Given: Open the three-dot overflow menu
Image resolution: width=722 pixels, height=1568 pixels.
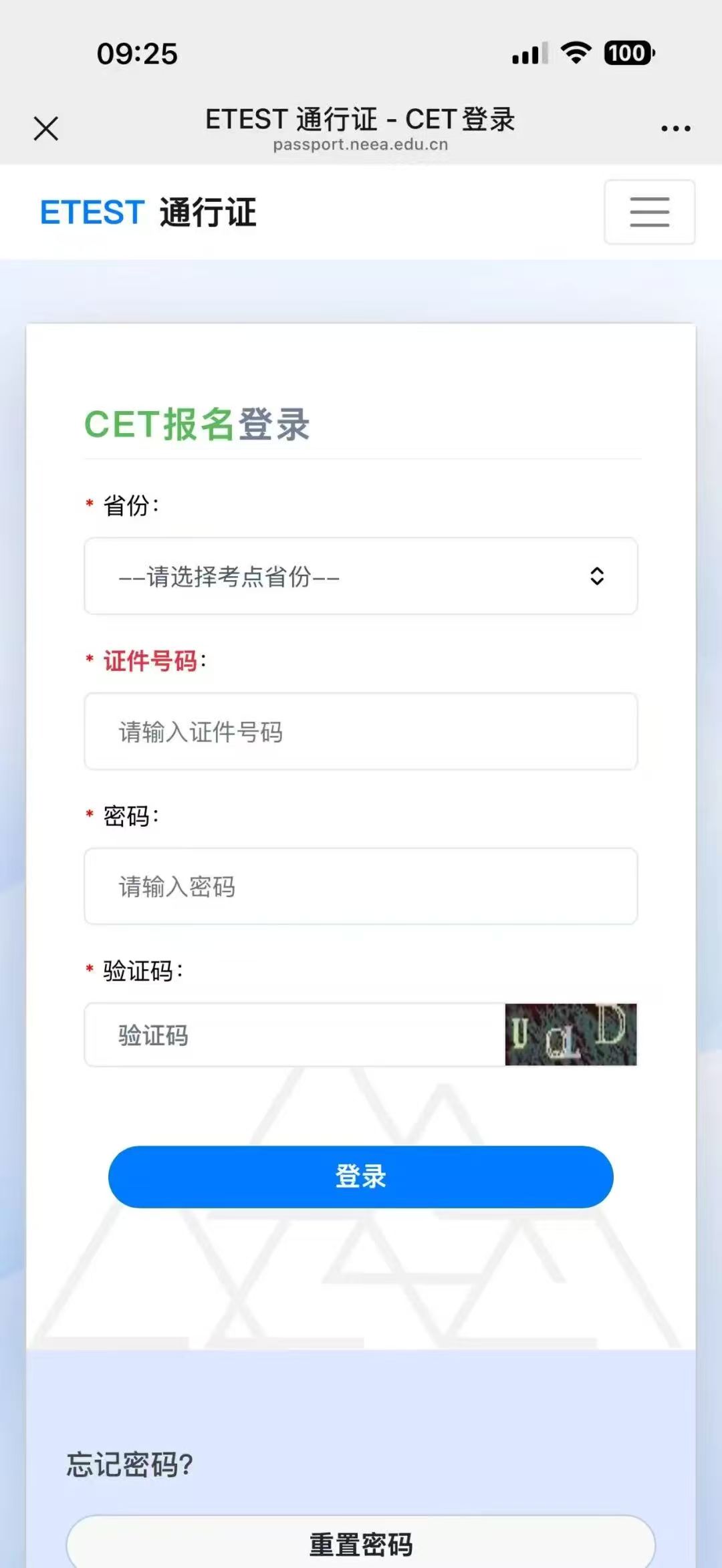Looking at the screenshot, I should [x=675, y=128].
